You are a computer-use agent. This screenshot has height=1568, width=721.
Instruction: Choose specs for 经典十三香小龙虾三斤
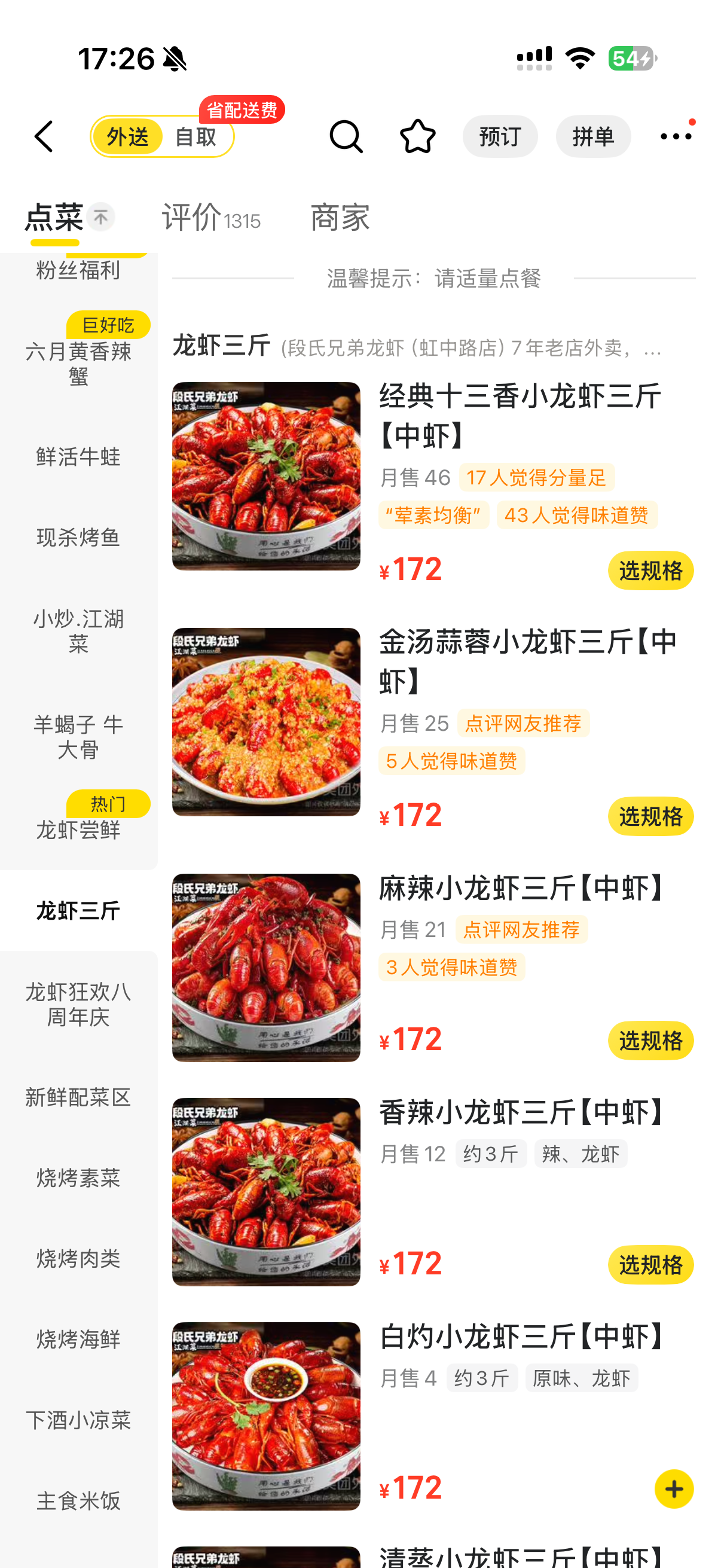coord(650,571)
